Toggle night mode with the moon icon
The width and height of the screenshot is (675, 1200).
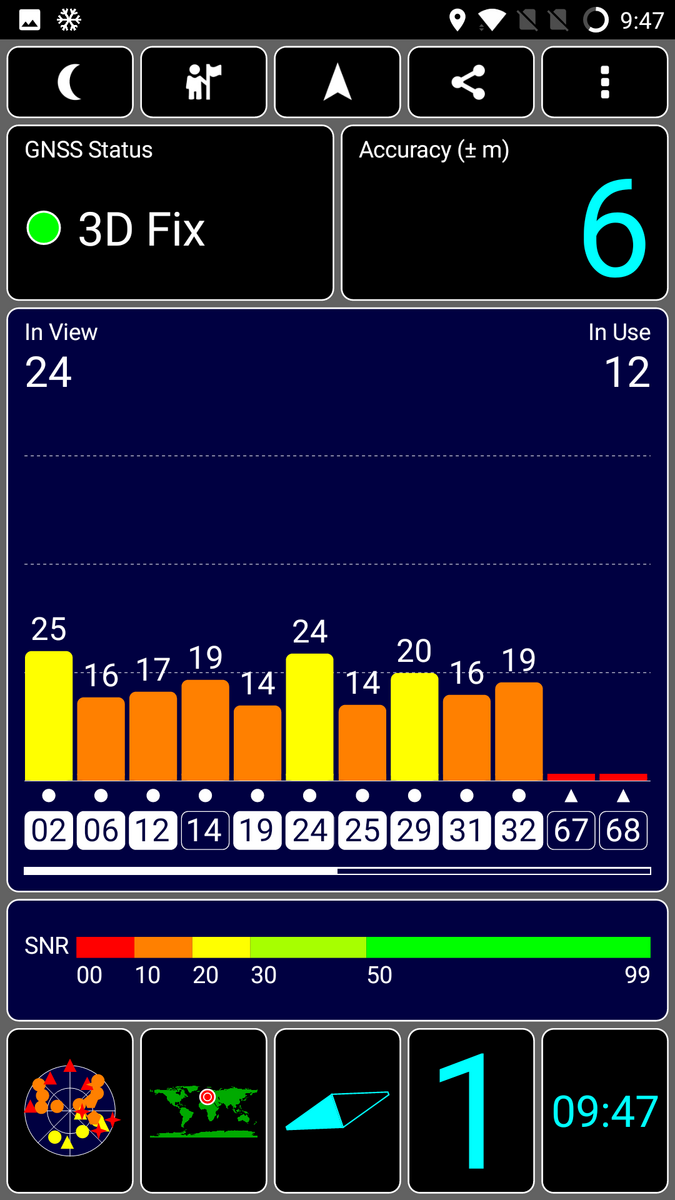point(70,82)
